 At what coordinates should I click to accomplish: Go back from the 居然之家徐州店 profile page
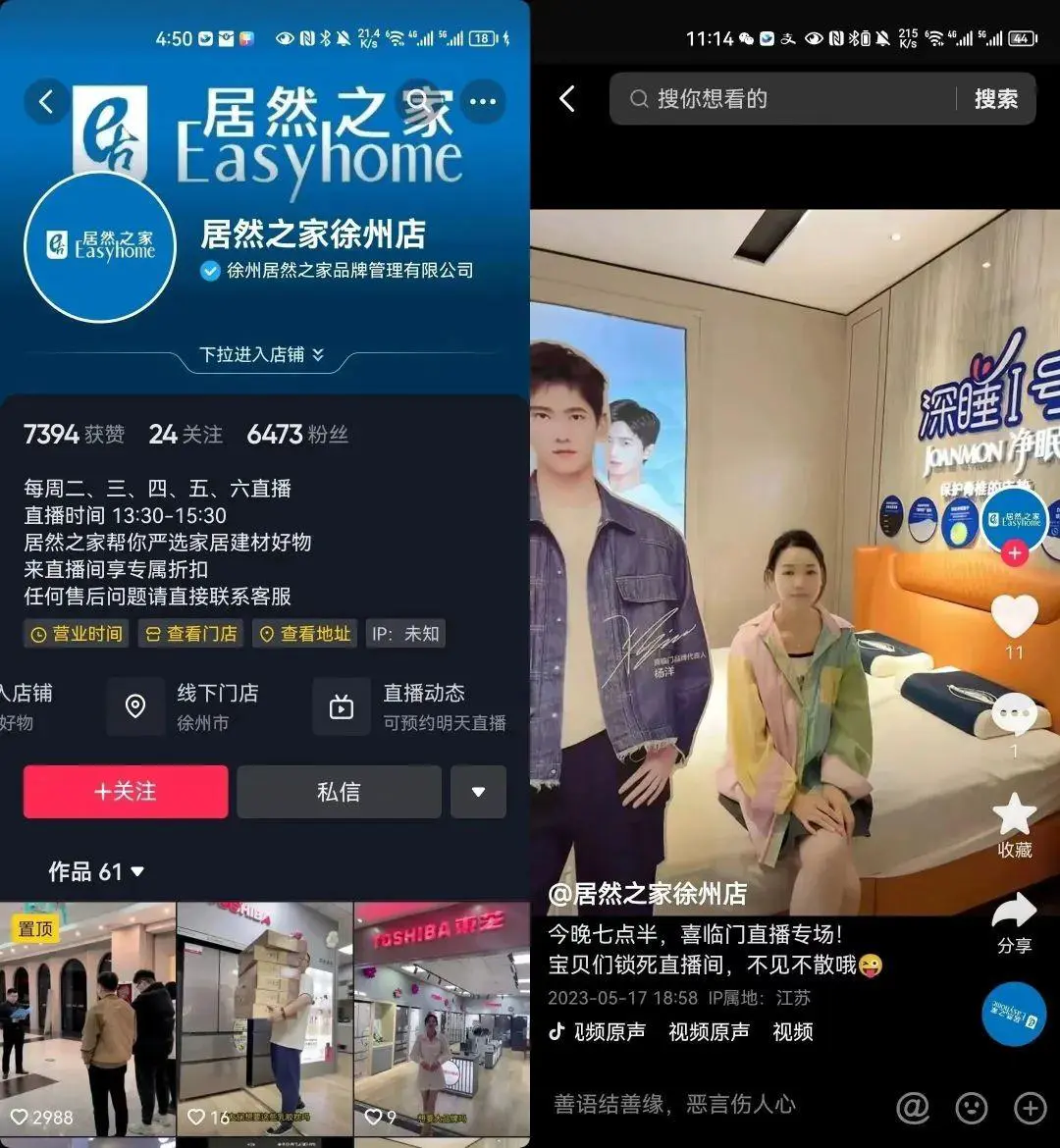pos(46,100)
